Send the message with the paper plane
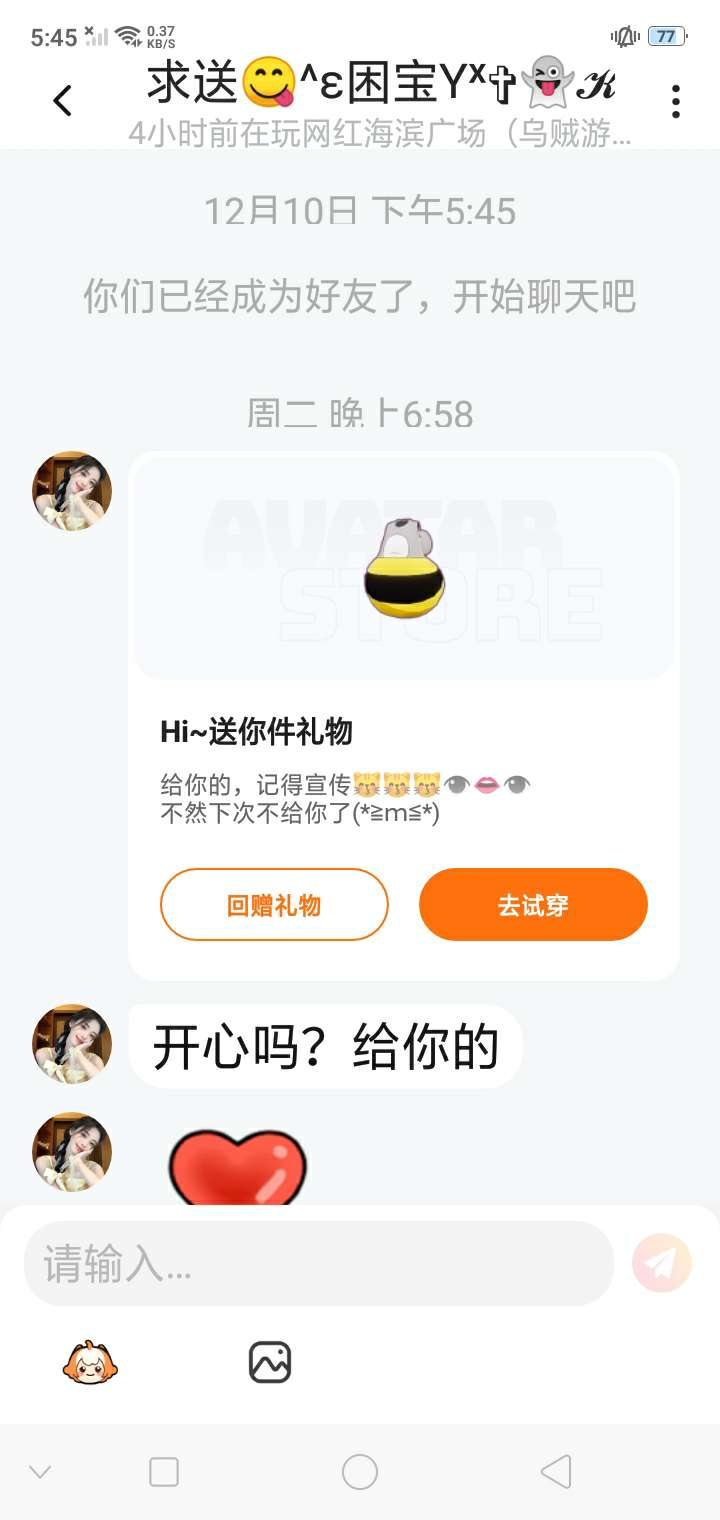Image resolution: width=720 pixels, height=1520 pixels. point(661,1264)
